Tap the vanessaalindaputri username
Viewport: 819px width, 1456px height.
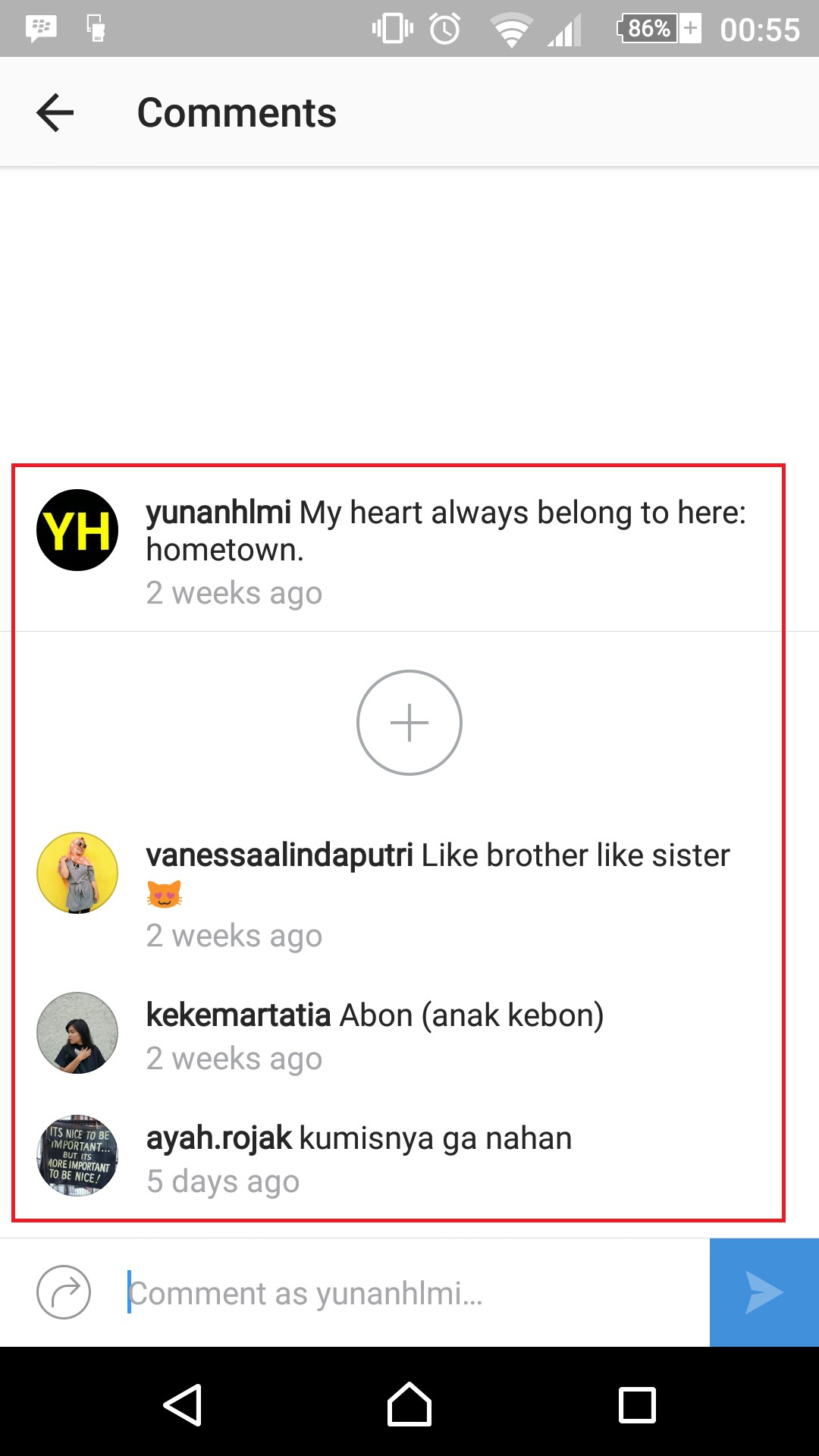[x=279, y=855]
